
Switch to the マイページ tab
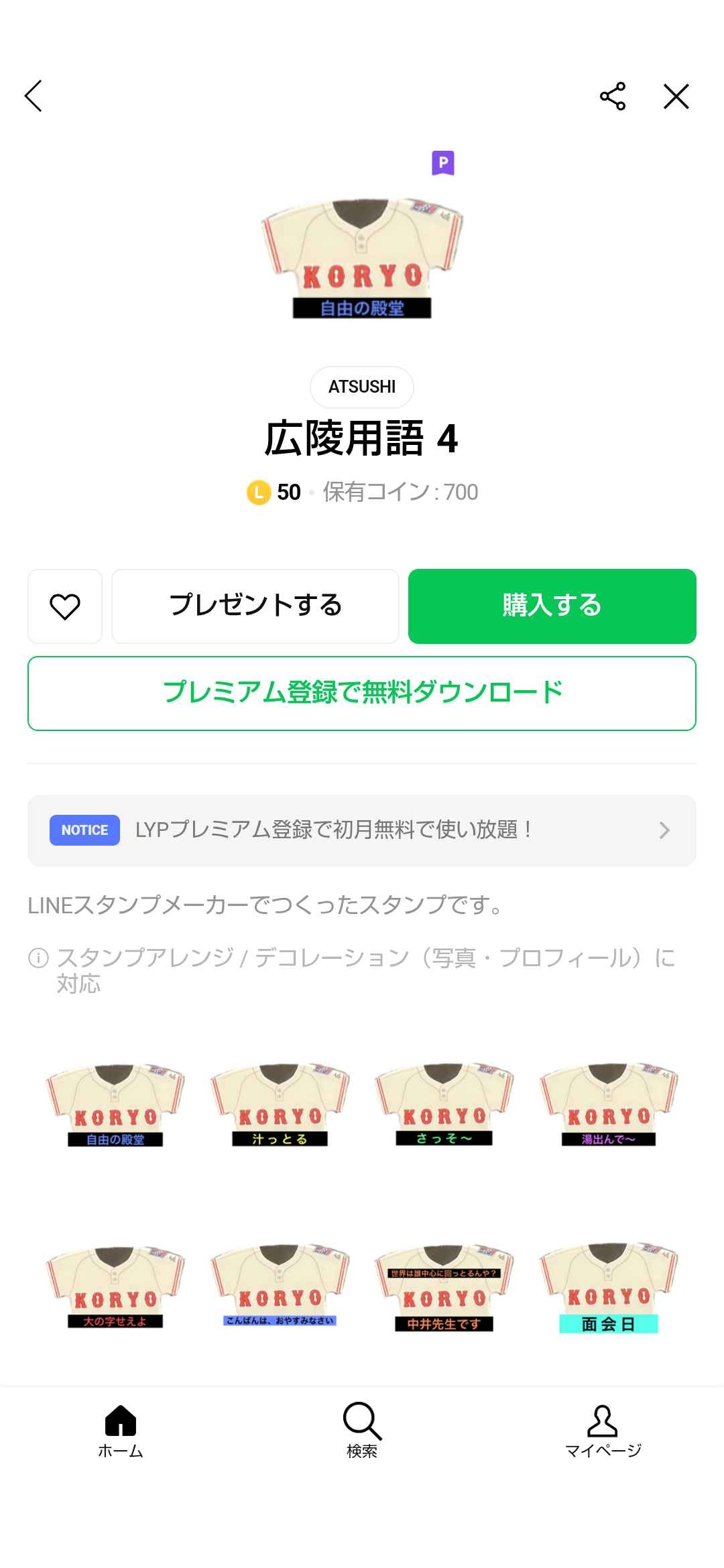pyautogui.click(x=603, y=1432)
